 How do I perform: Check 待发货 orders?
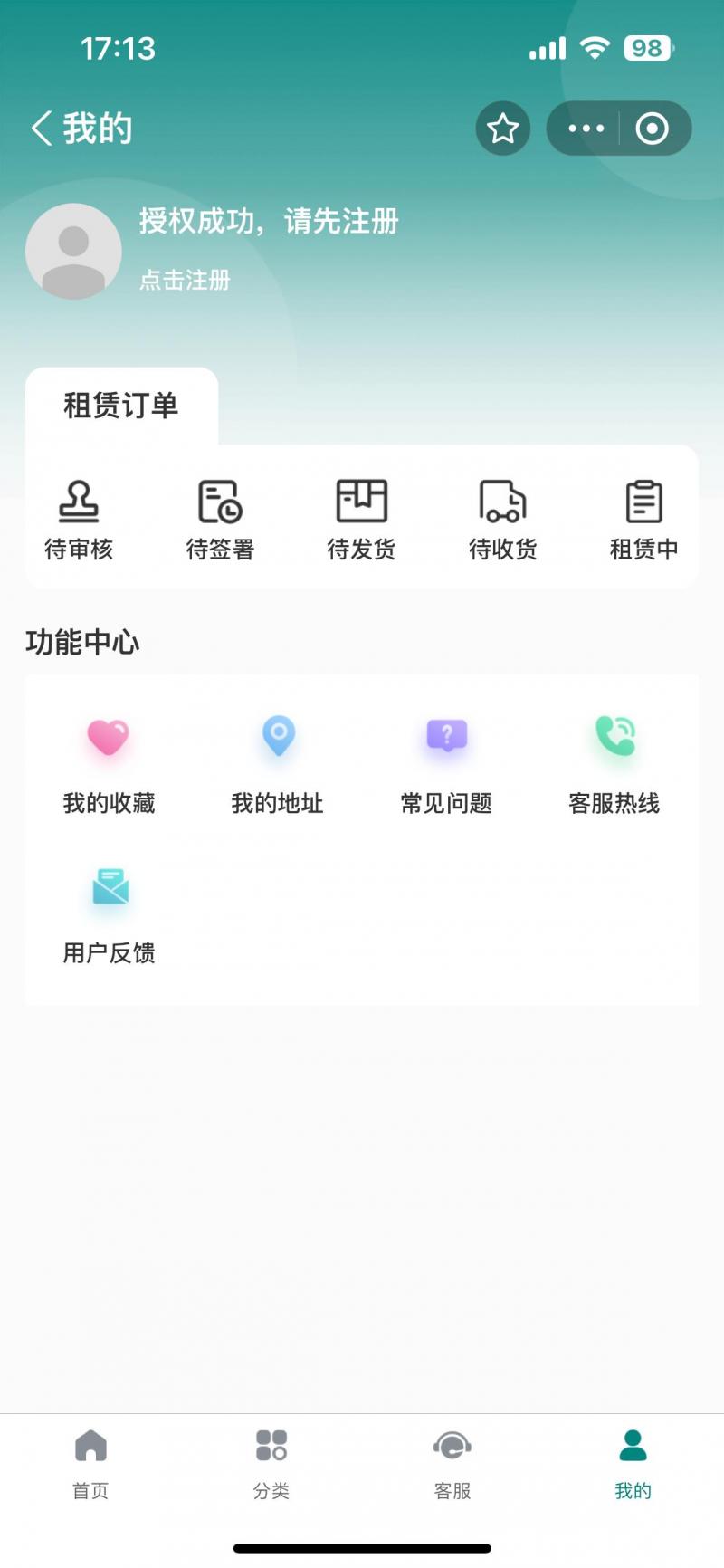point(361,520)
